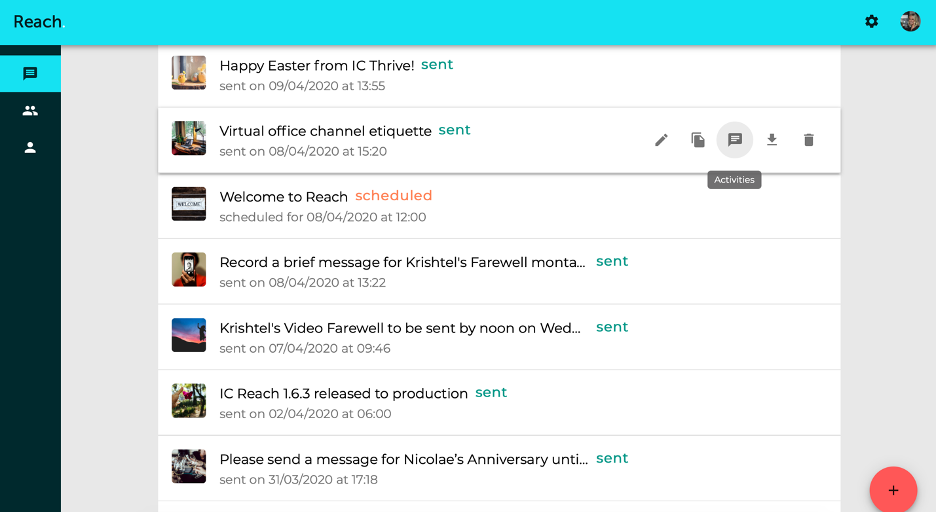Screen dimensions: 936x512
Task: Switch to the messages section in sidebar
Action: [30, 74]
